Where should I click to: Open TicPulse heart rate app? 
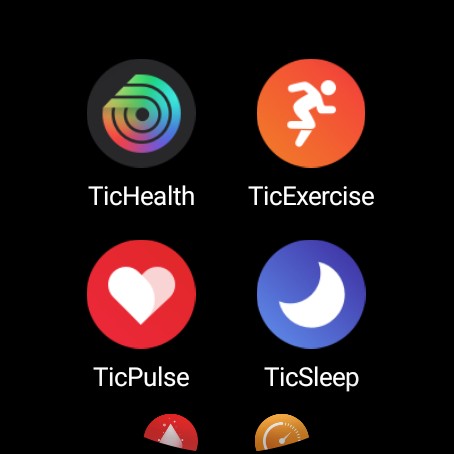coord(141,294)
